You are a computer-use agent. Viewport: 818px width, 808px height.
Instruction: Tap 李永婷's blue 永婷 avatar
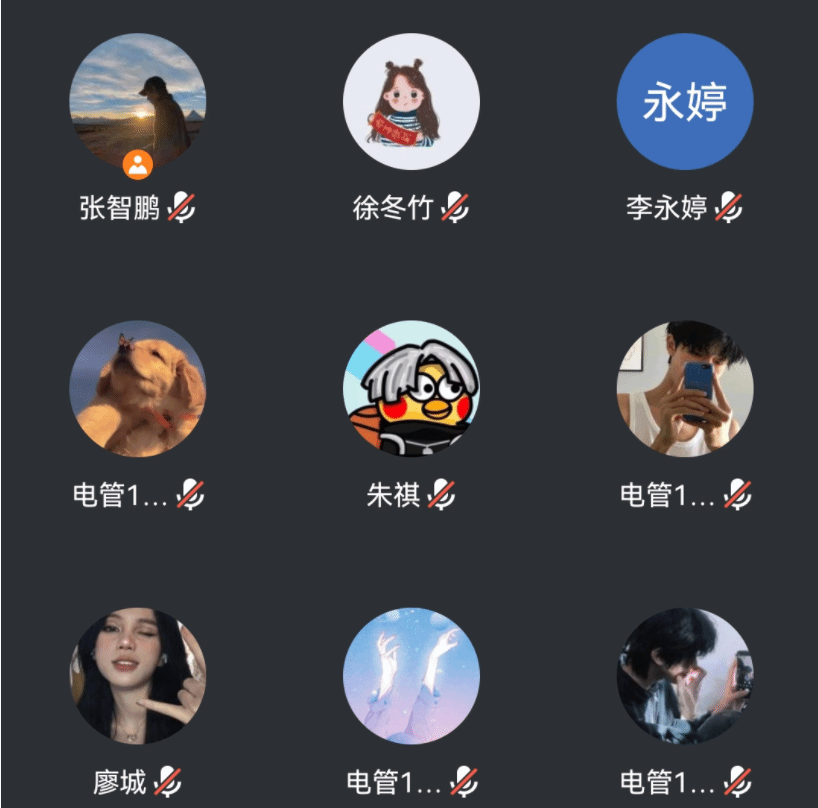pos(685,102)
